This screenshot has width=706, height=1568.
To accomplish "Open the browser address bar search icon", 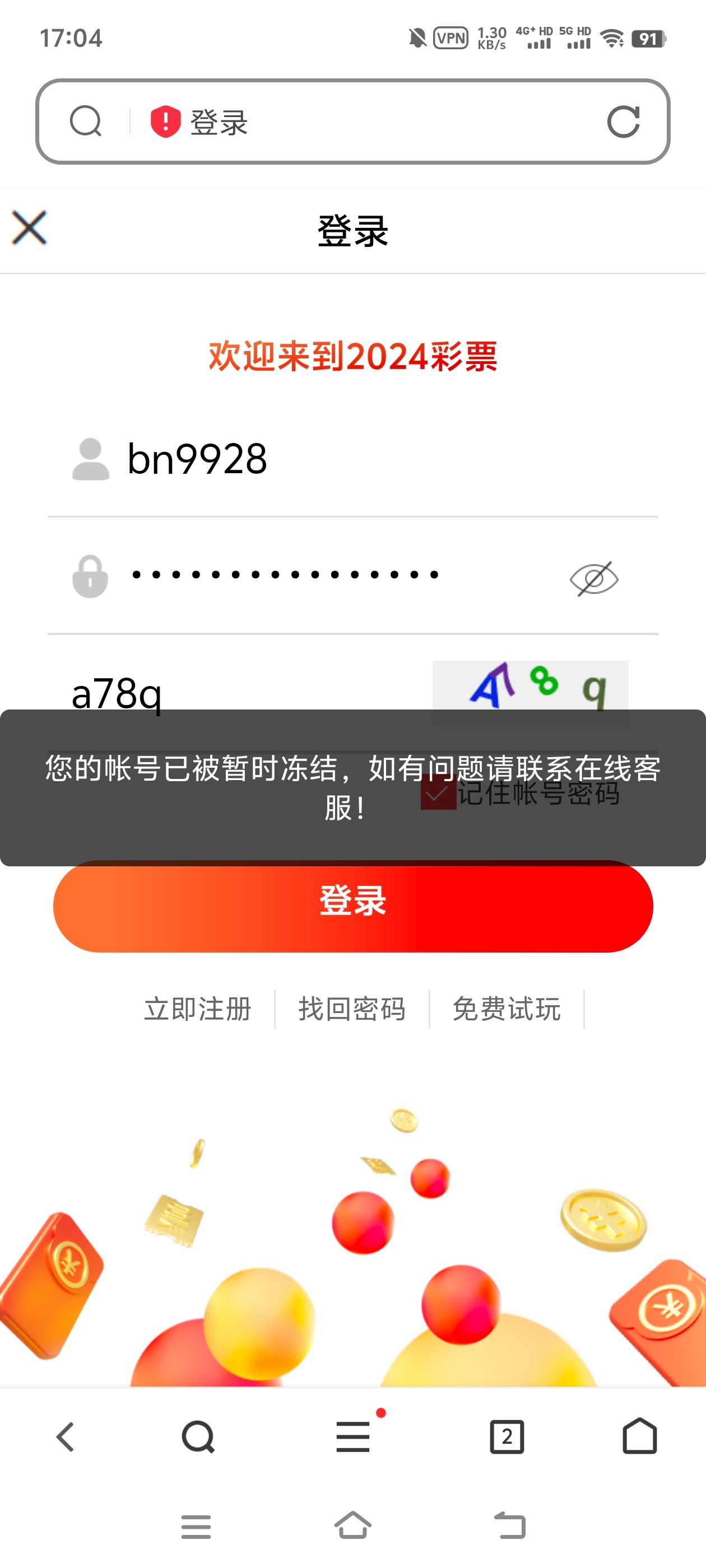I will (85, 122).
